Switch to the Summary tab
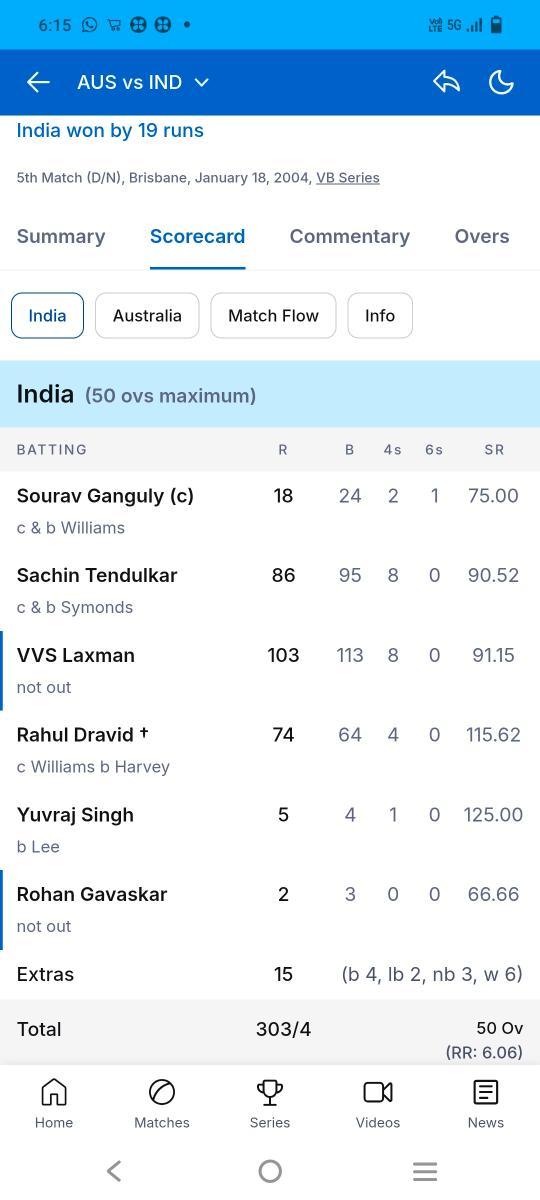This screenshot has width=540, height=1200. 61,236
